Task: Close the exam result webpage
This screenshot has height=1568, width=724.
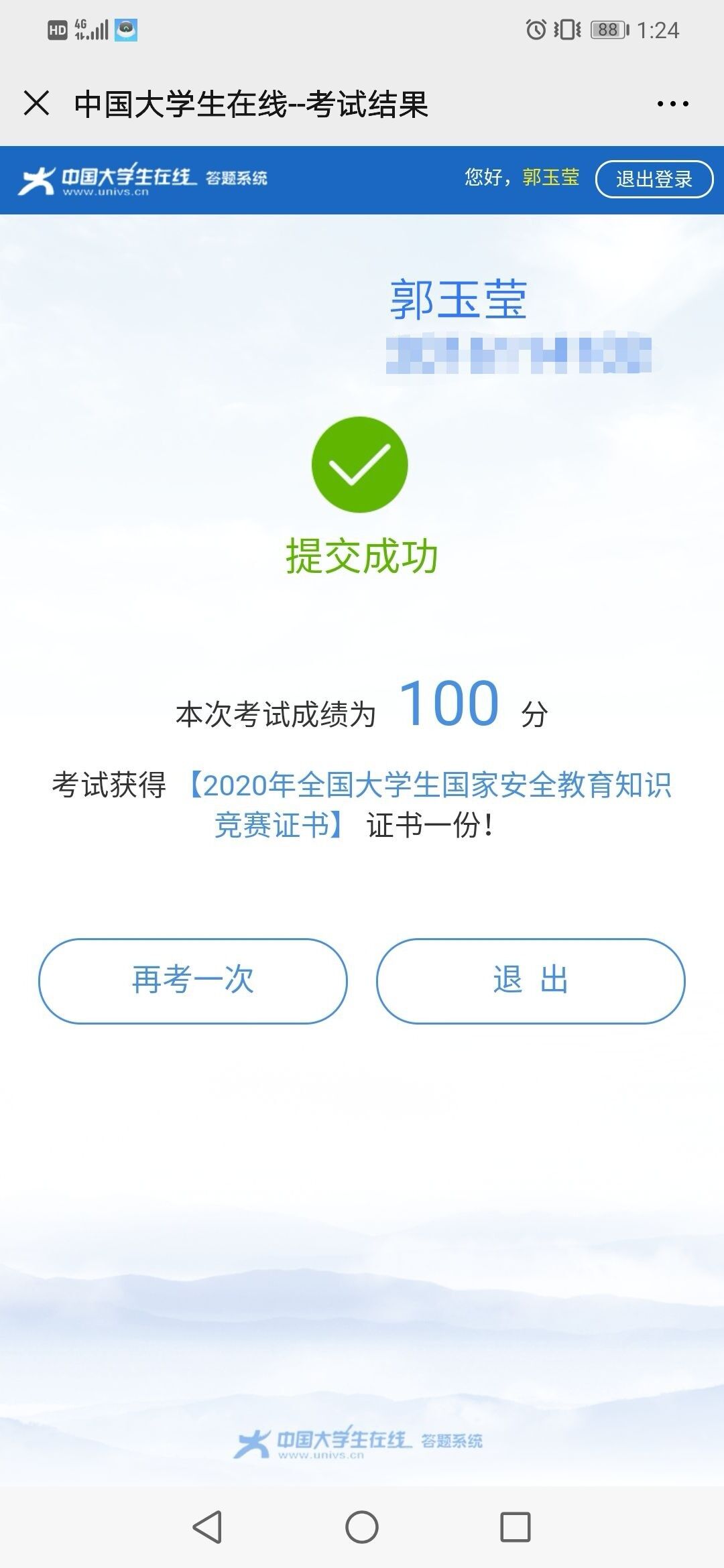Action: (36, 104)
